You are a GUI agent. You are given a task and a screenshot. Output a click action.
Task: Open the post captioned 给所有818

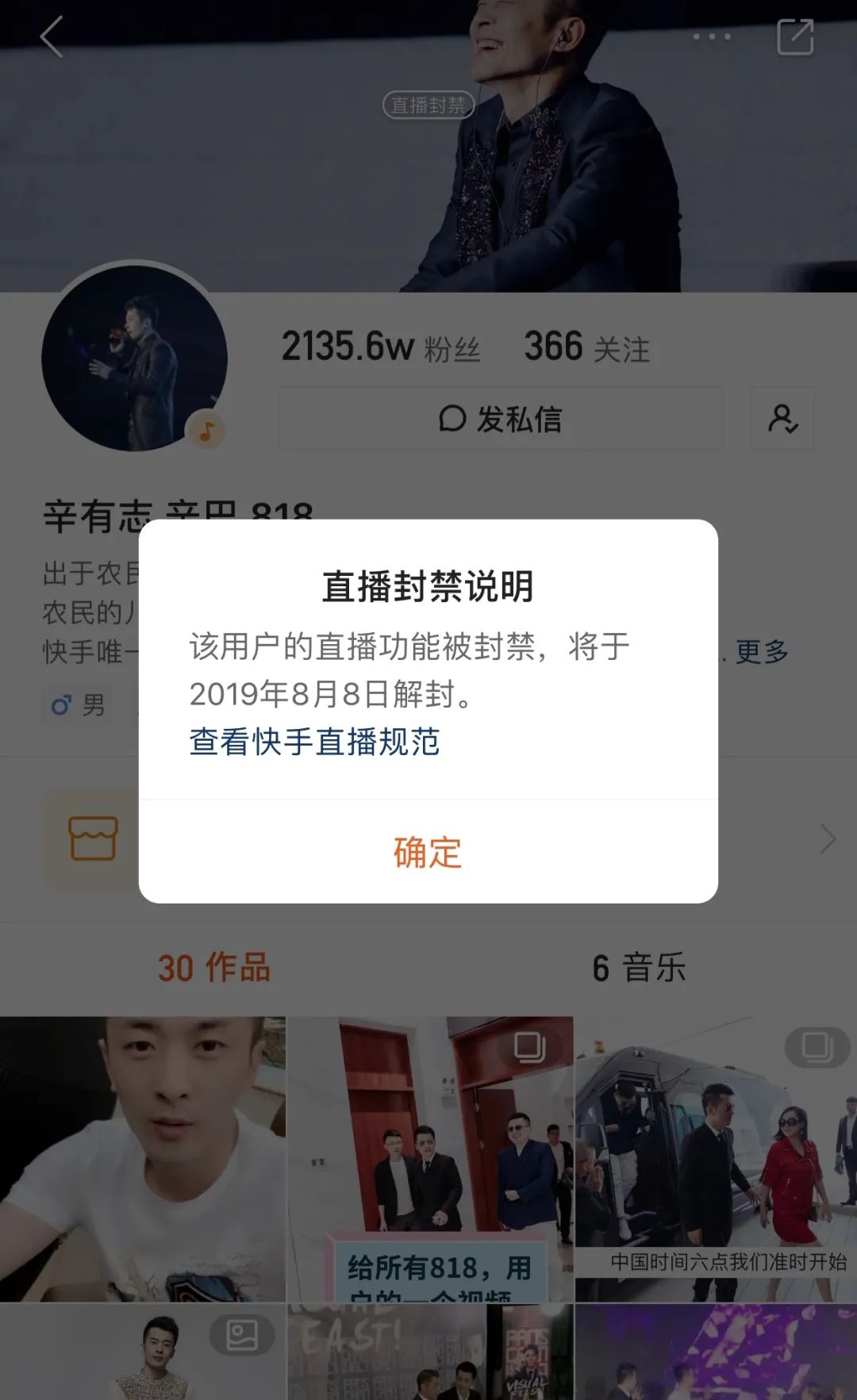[x=430, y=1158]
